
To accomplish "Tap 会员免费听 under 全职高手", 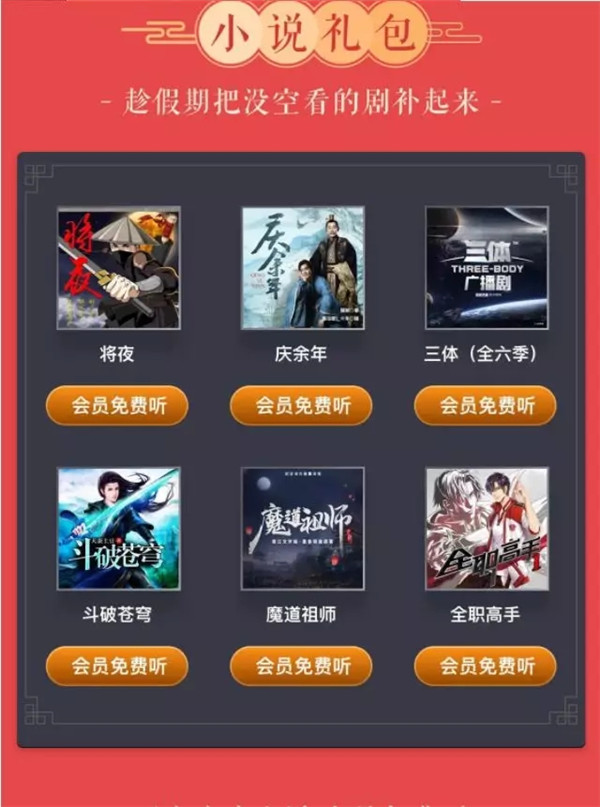I will (x=485, y=666).
